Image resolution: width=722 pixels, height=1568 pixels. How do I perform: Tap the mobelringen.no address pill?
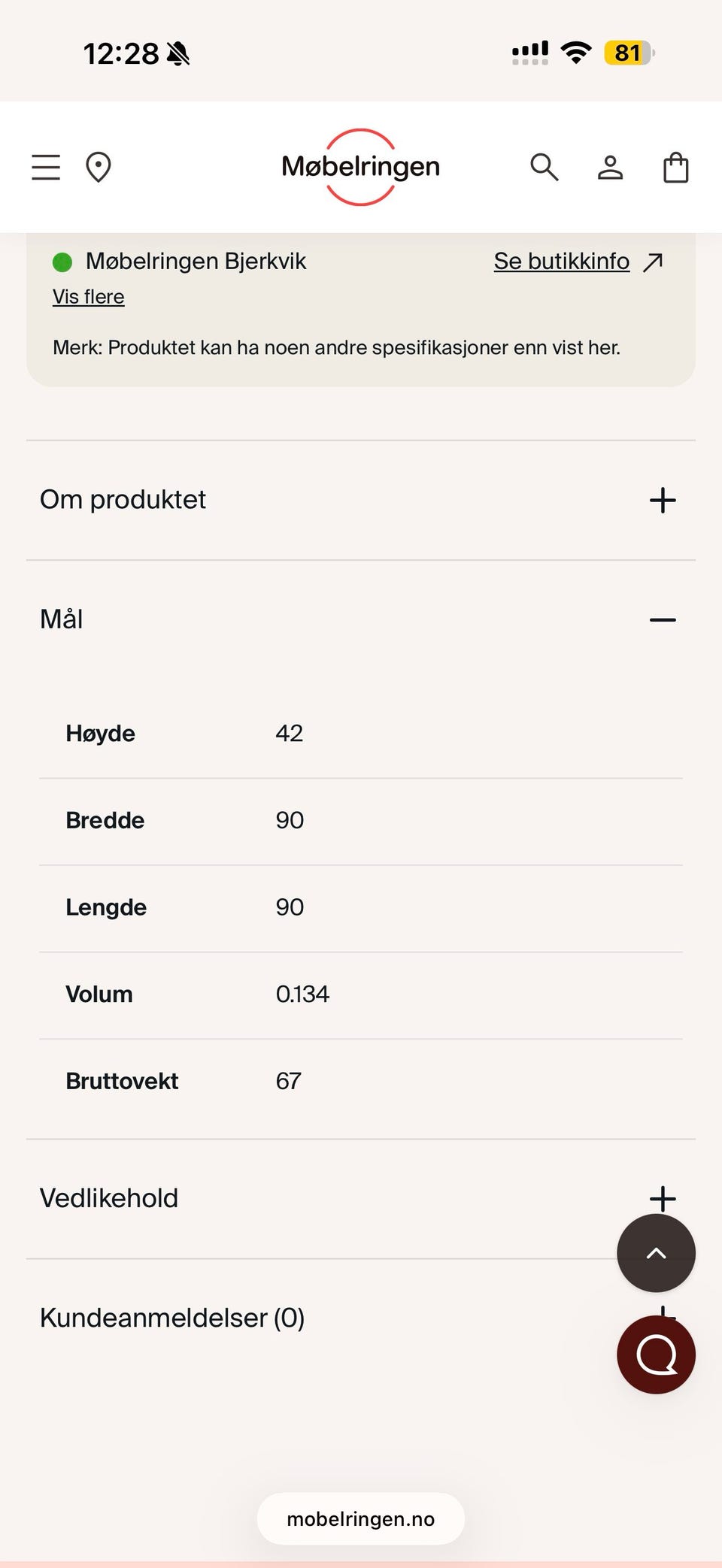[361, 1519]
